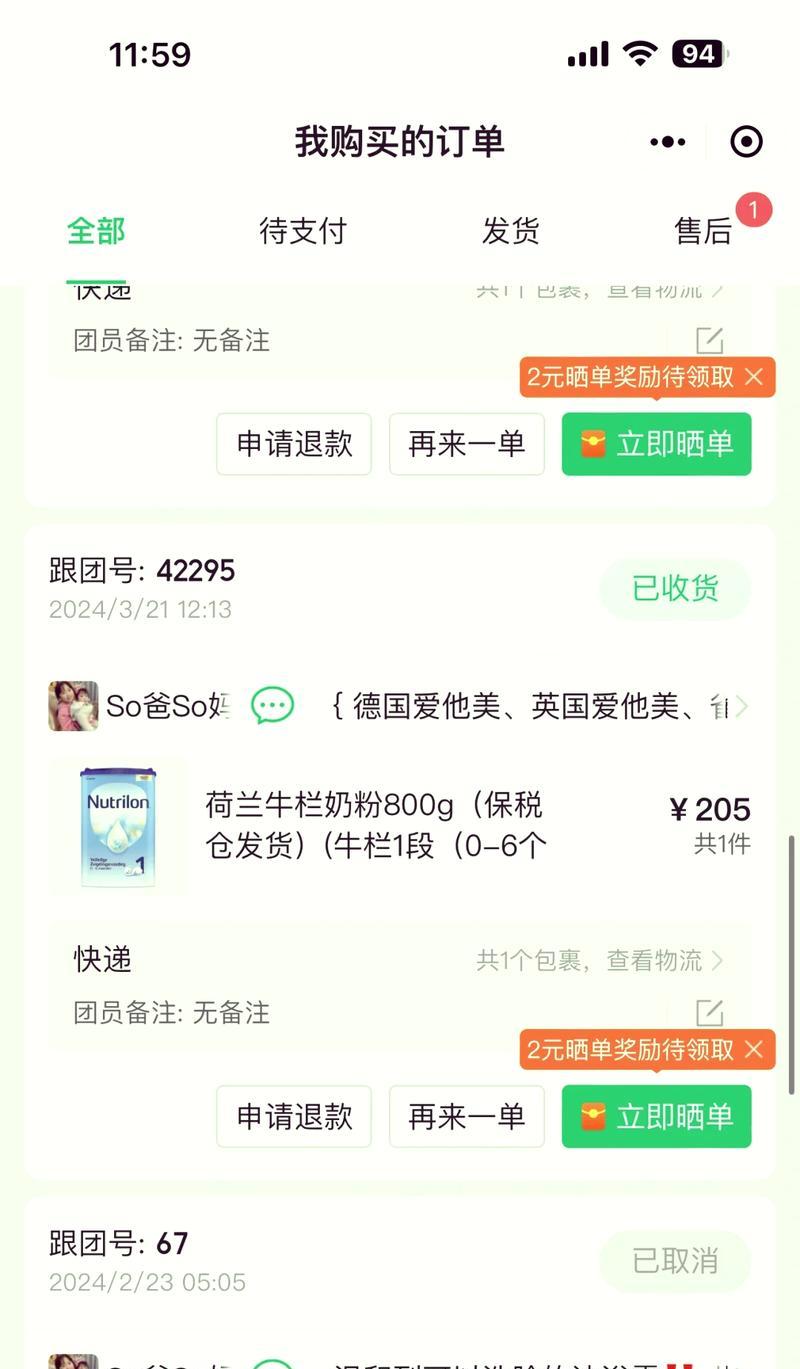Viewport: 800px width, 1369px height.
Task: Select the 全部 tab
Action: pyautogui.click(x=96, y=231)
